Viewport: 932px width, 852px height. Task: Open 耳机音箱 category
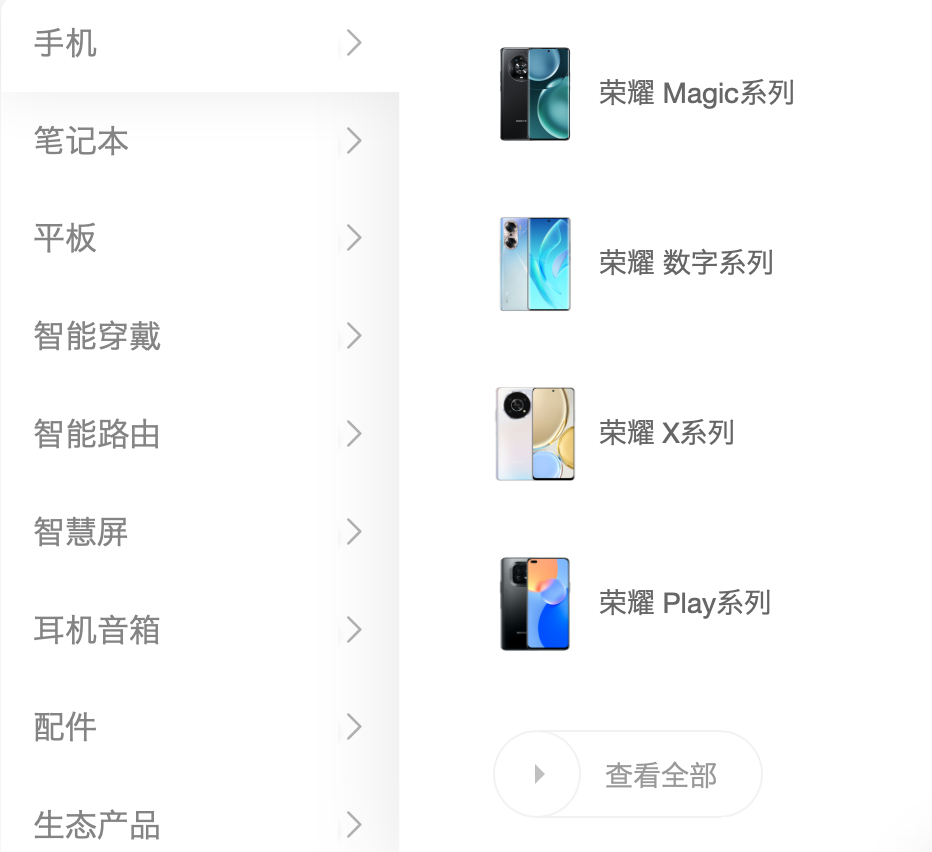pyautogui.click(x=97, y=630)
